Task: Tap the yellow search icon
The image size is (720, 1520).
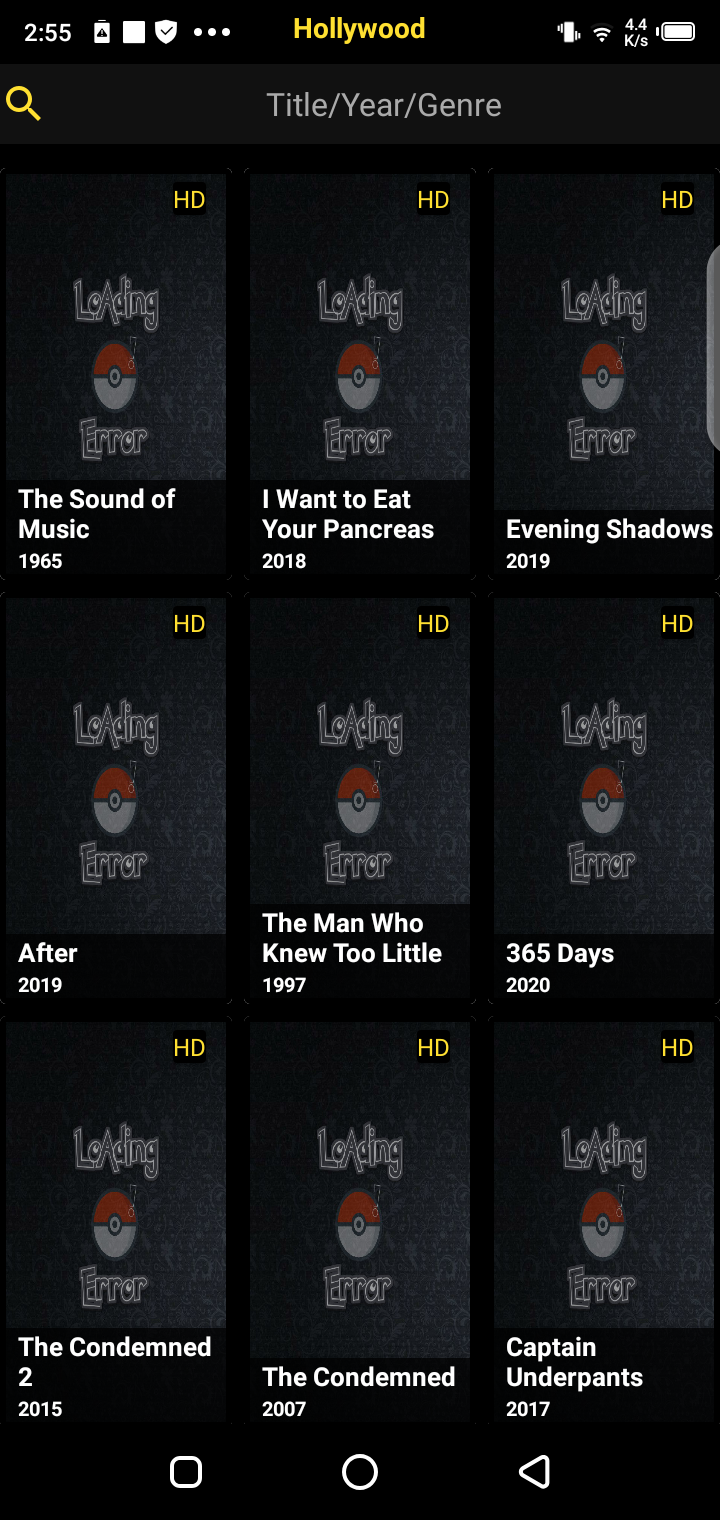Action: coord(23,104)
